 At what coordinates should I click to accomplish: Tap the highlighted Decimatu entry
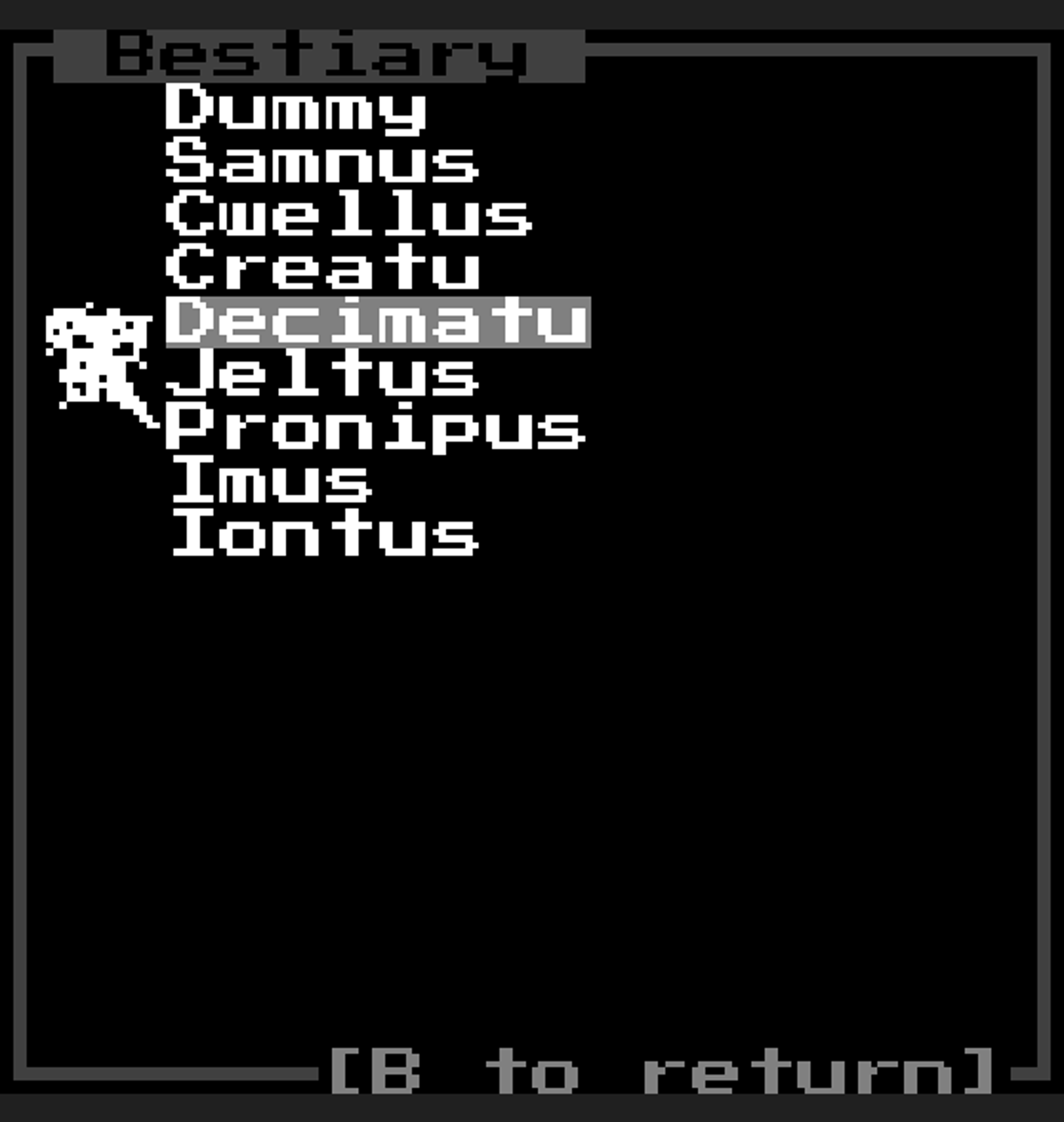tap(377, 322)
